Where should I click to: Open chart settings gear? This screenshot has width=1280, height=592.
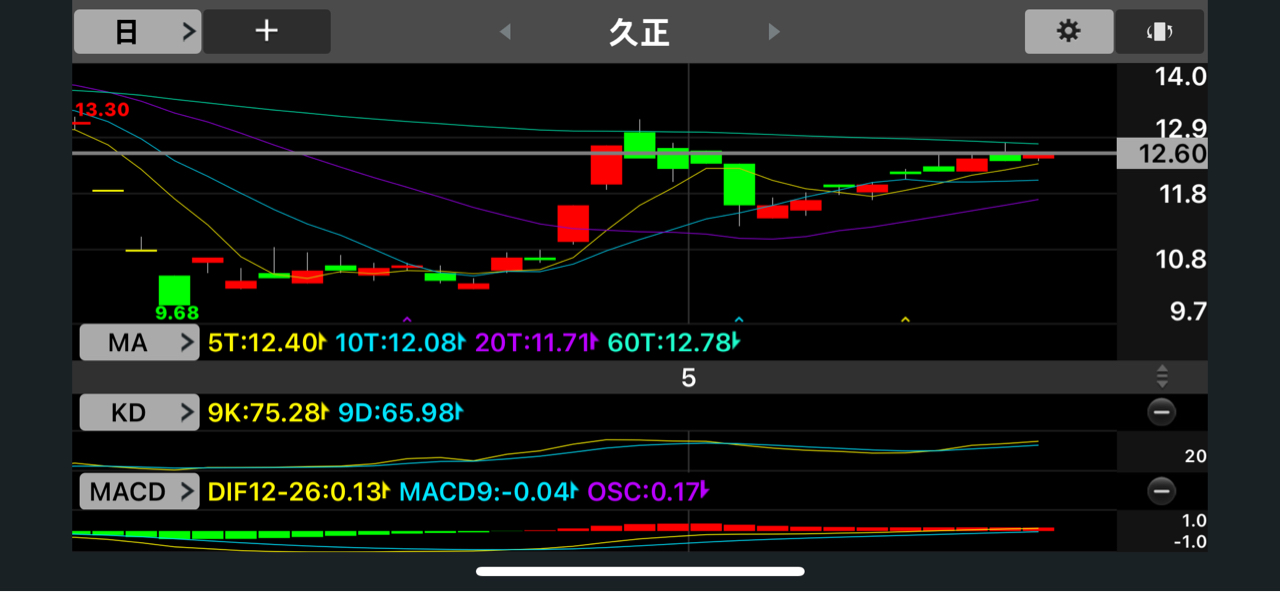[1068, 32]
